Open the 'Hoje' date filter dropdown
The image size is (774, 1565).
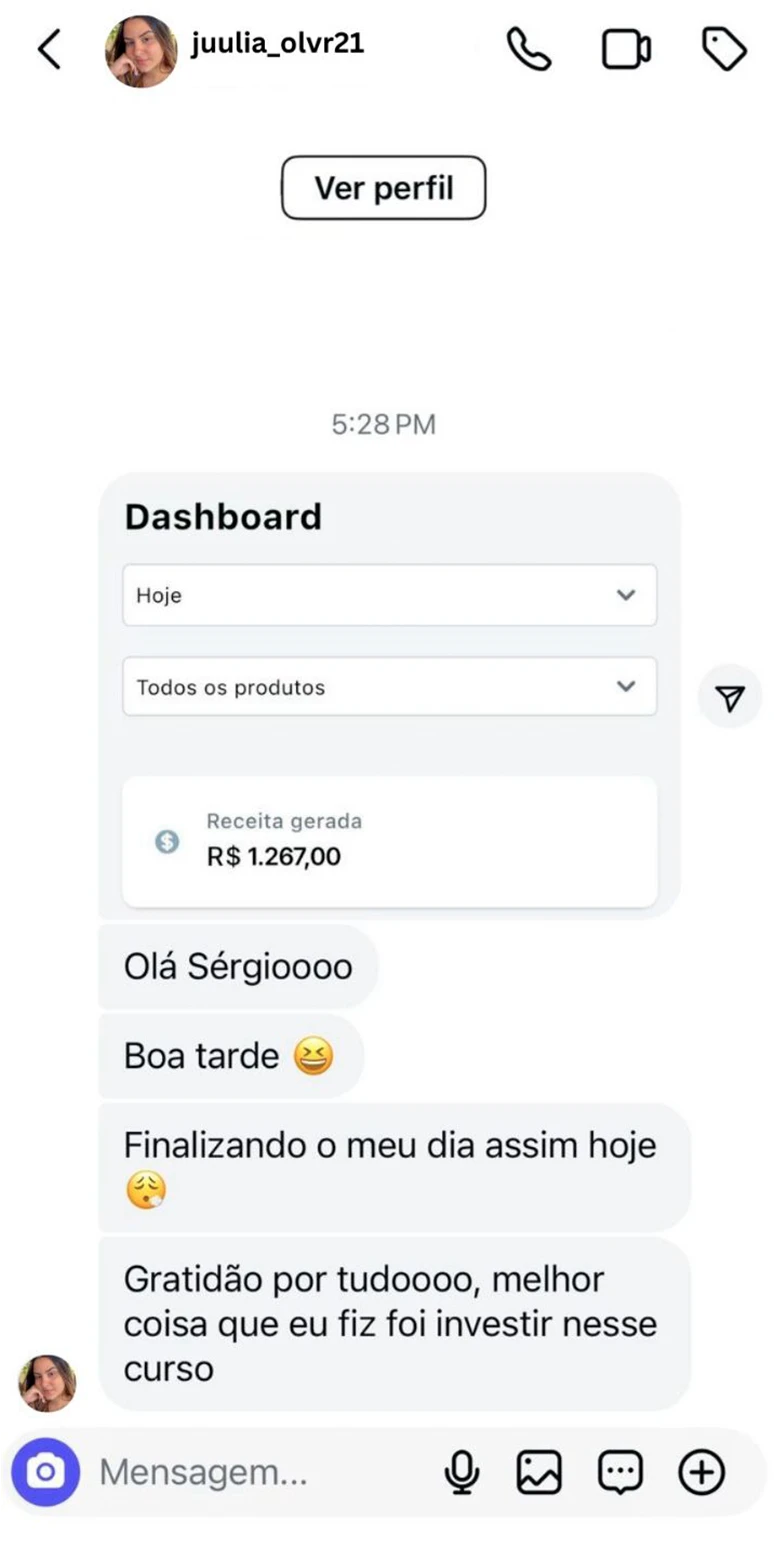[389, 595]
